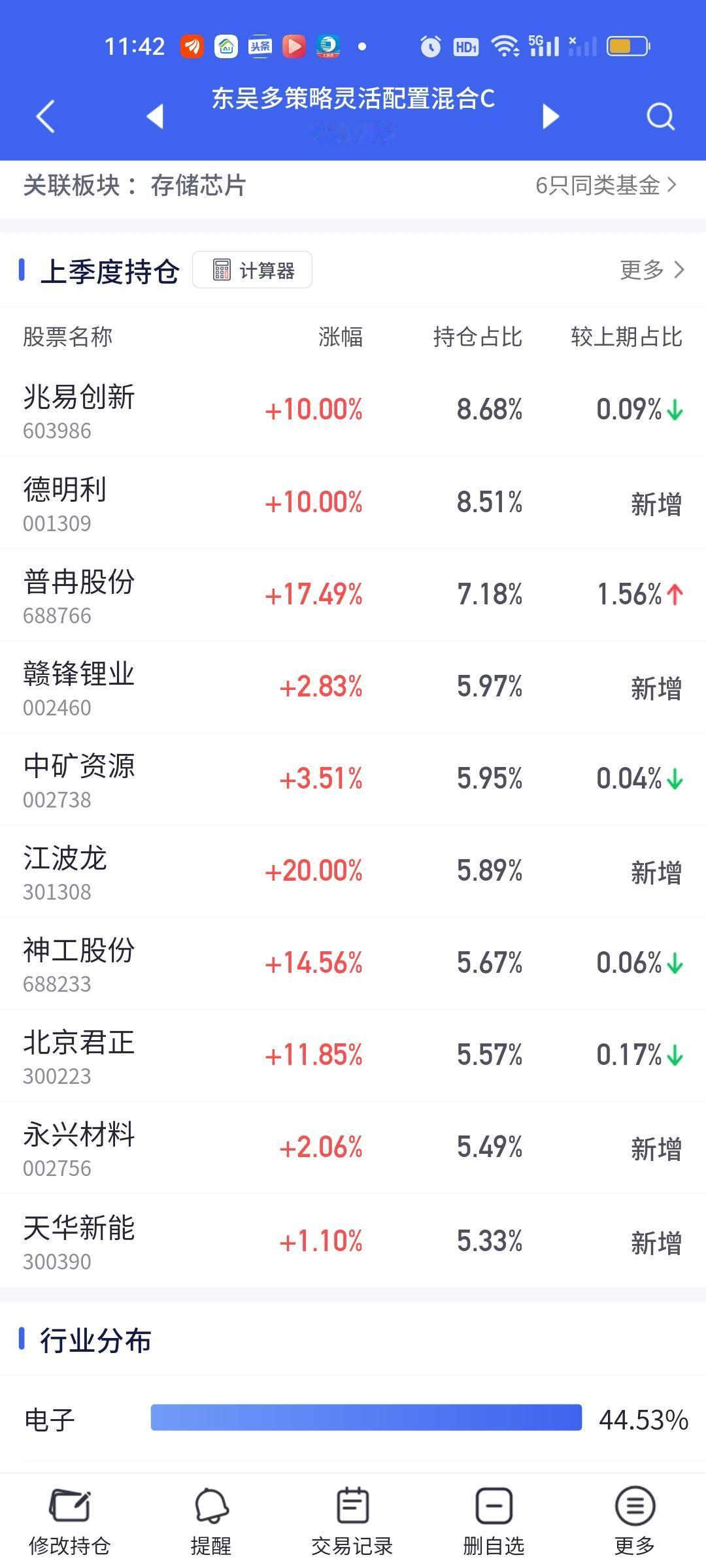Open 普冉股份 stock row

pos(353,595)
